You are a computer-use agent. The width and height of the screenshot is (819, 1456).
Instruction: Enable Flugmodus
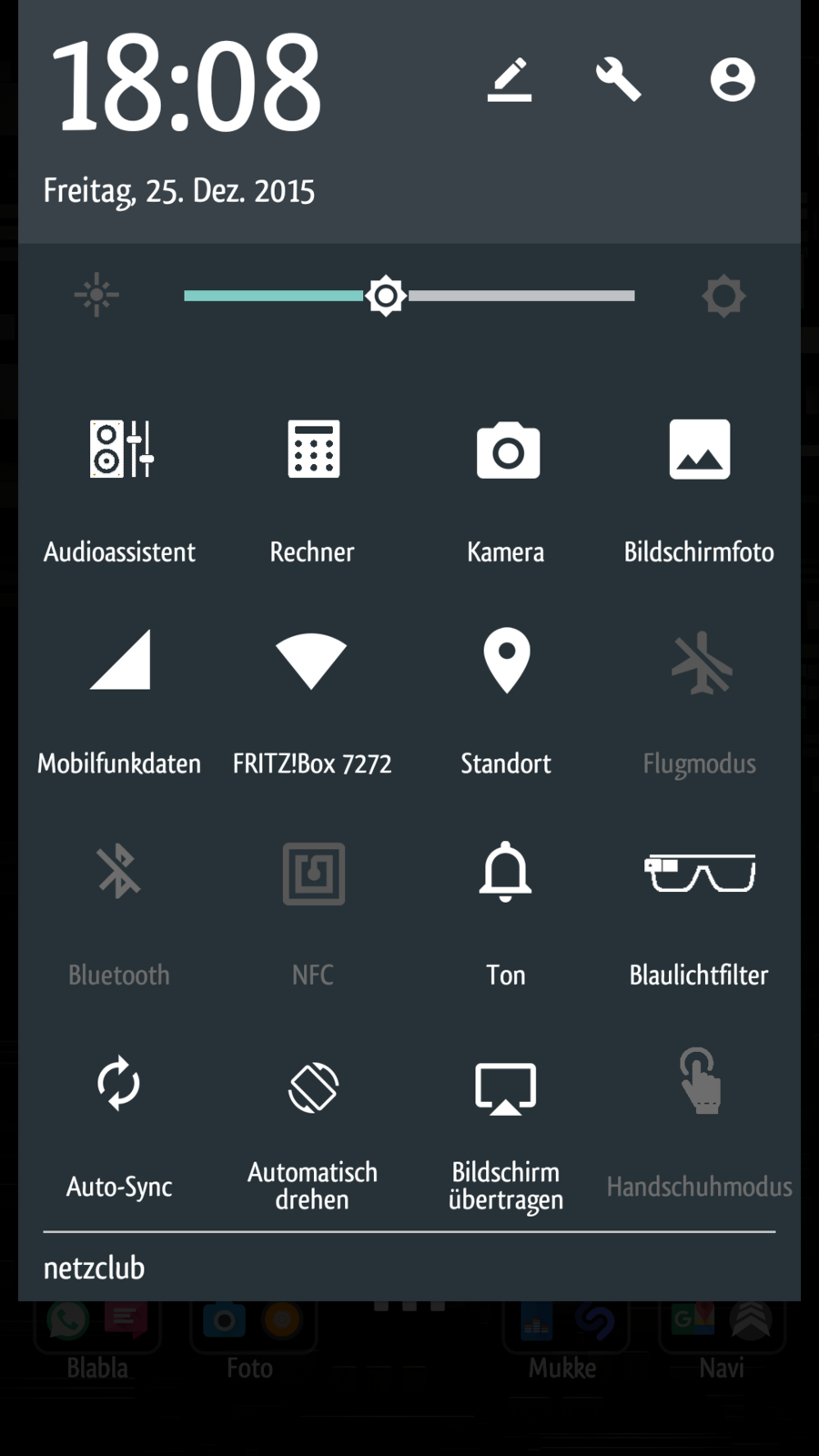[700, 663]
